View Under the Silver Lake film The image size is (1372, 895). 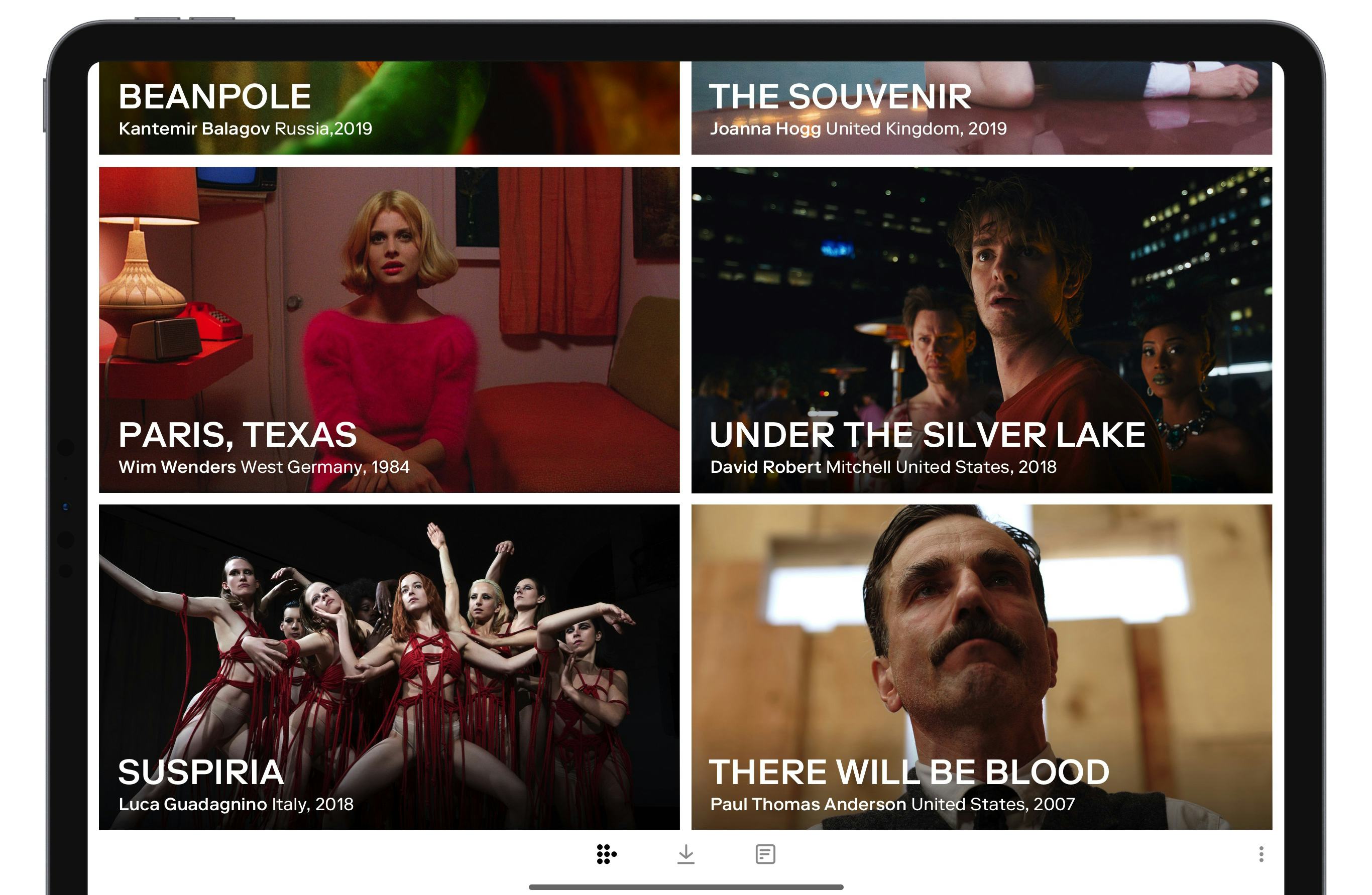[x=981, y=330]
